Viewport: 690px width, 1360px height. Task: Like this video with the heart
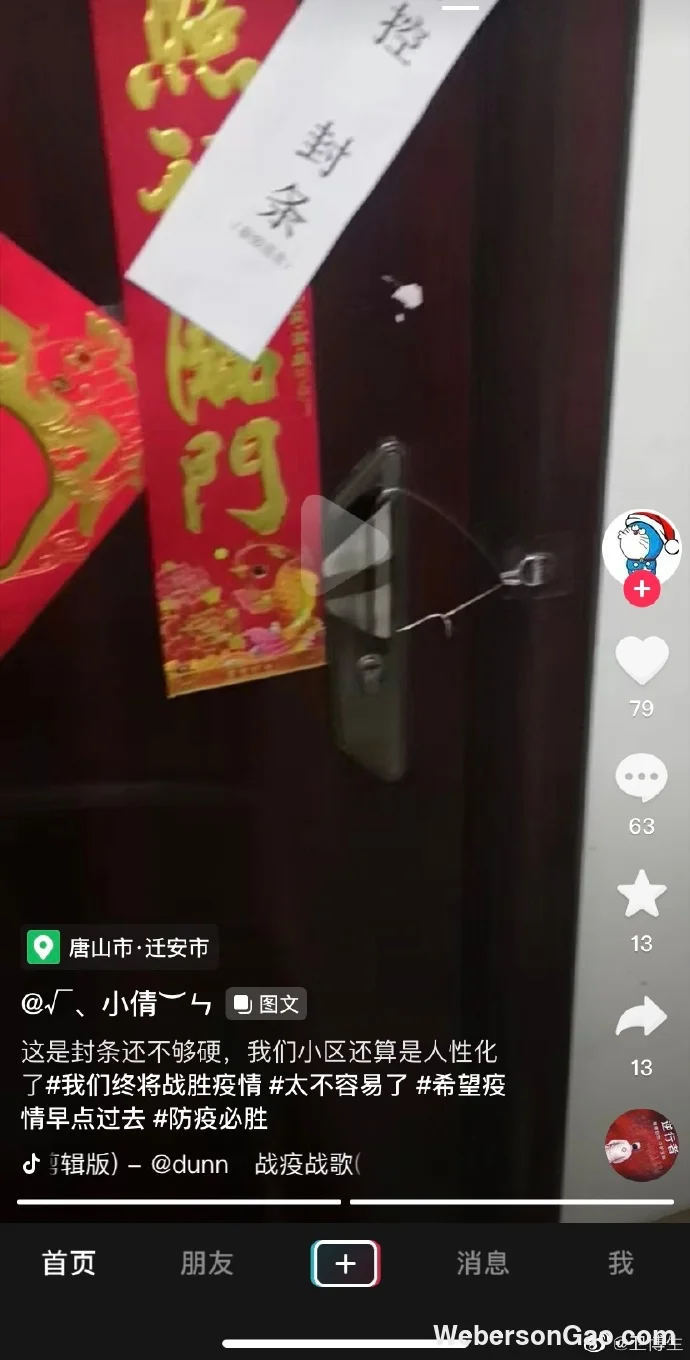641,661
